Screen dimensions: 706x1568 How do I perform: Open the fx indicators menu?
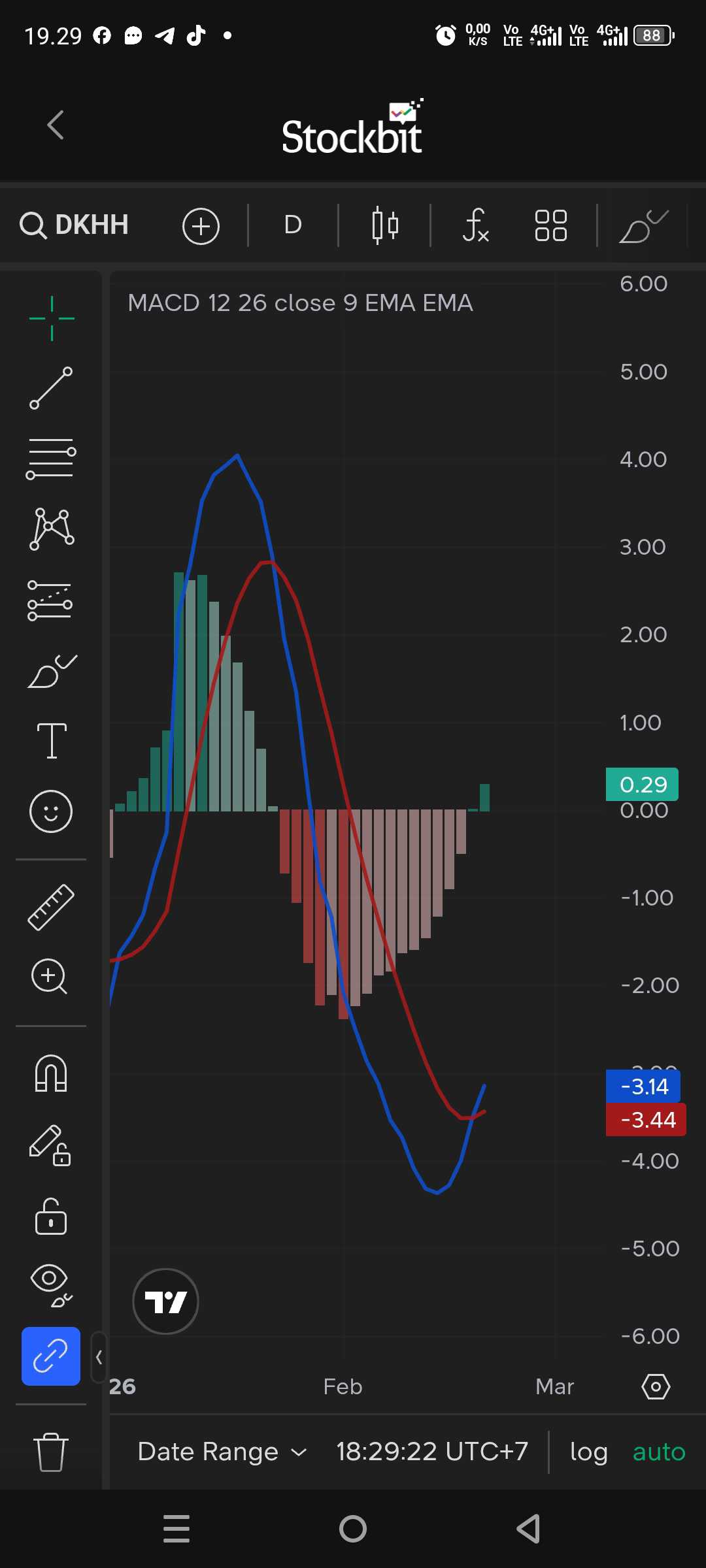point(475,225)
